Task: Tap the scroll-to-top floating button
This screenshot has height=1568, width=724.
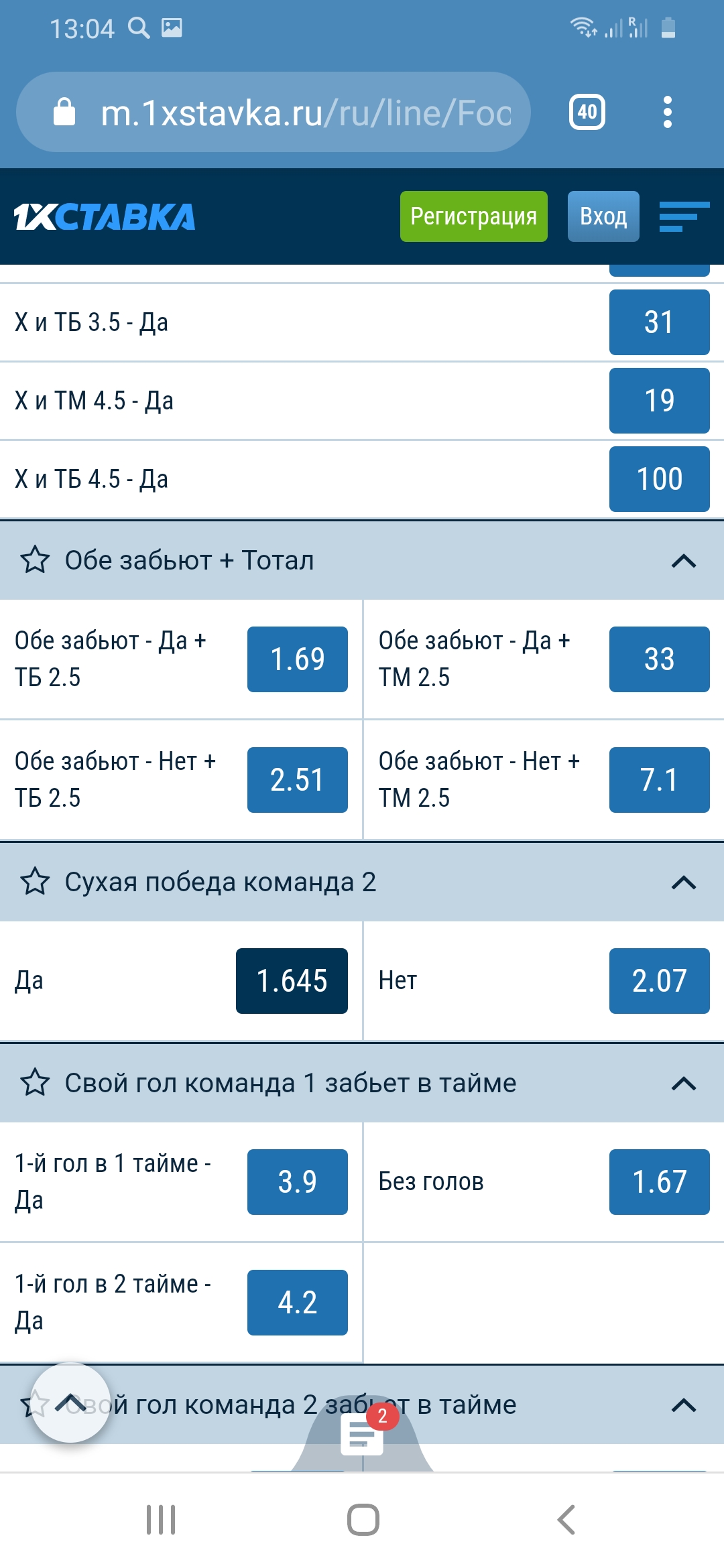Action: (70, 1402)
